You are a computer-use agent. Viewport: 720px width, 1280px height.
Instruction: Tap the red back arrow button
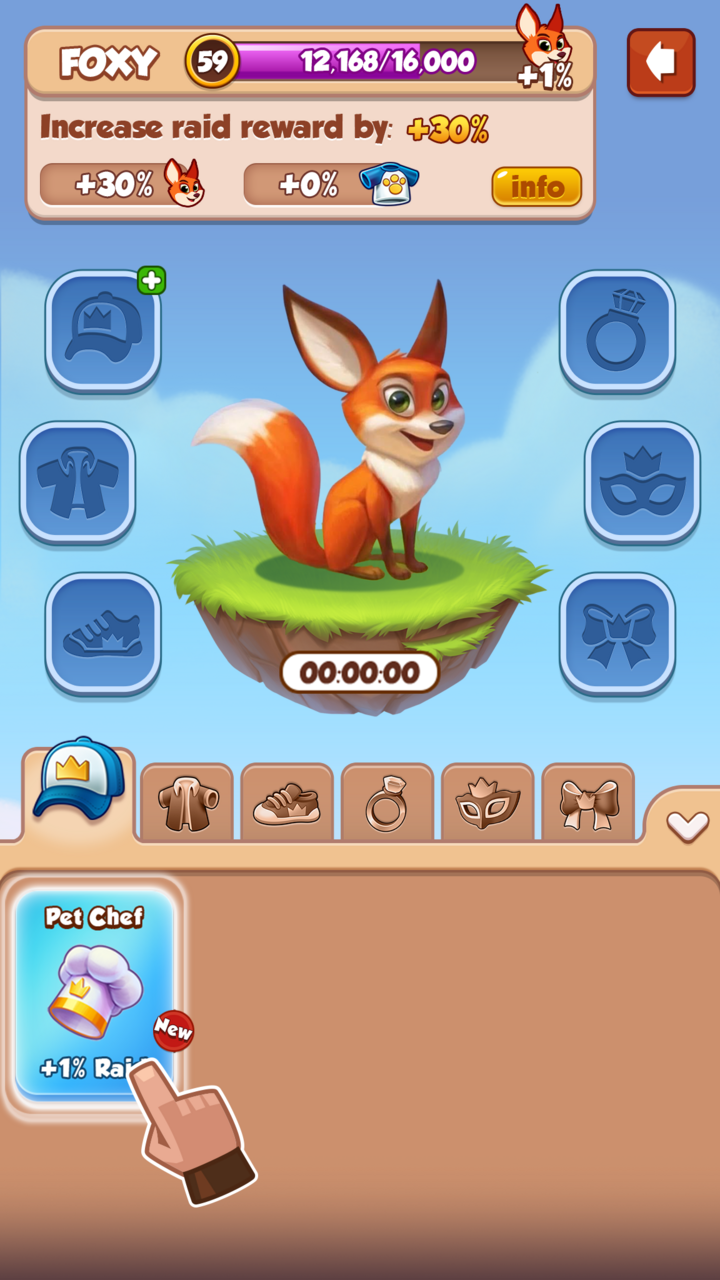point(661,62)
